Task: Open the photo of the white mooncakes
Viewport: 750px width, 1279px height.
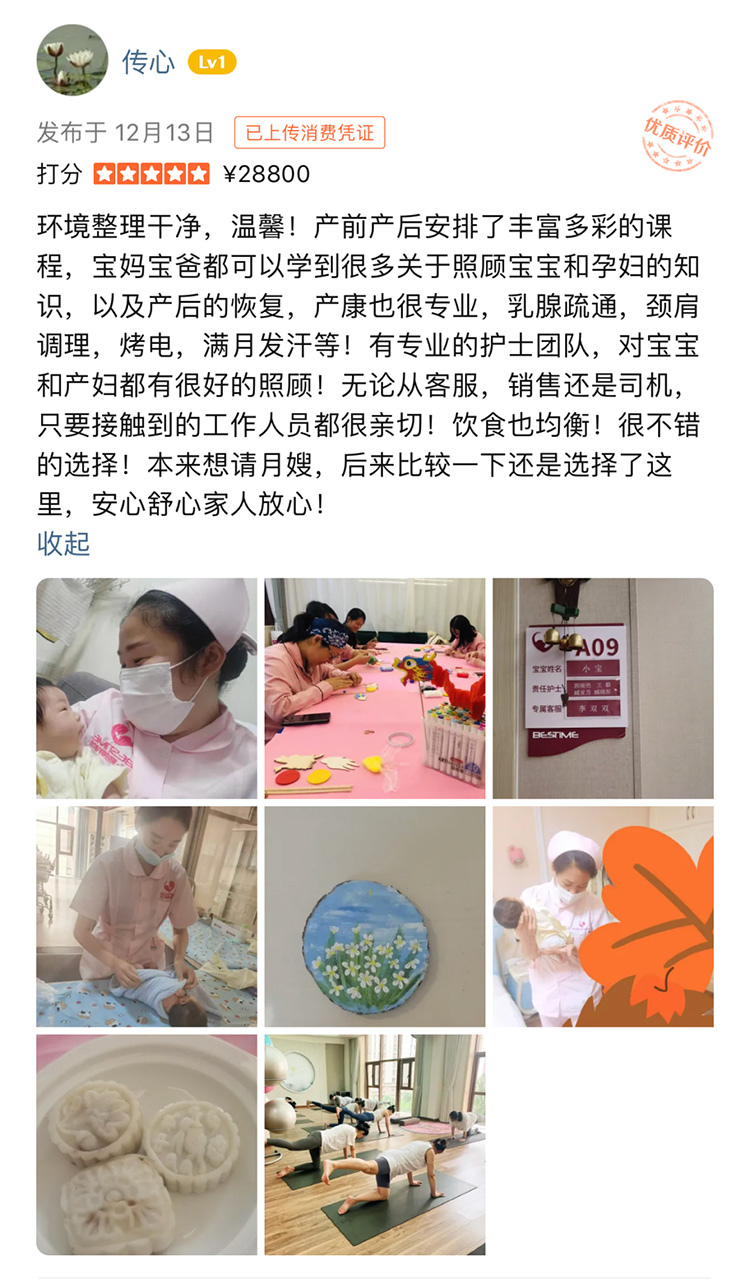Action: 147,1144
